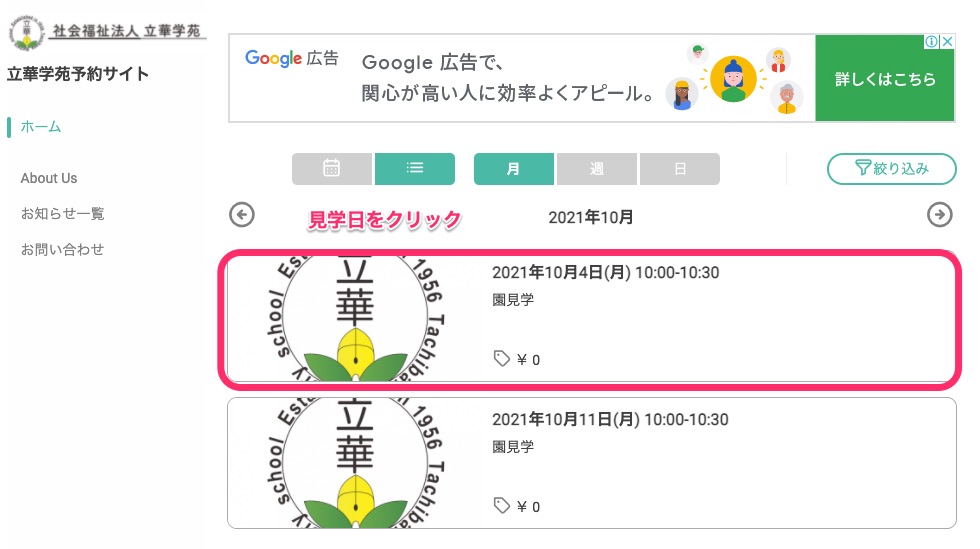Image resolution: width=980 pixels, height=549 pixels.
Task: Open the 絞り込み filter button
Action: pyautogui.click(x=891, y=169)
